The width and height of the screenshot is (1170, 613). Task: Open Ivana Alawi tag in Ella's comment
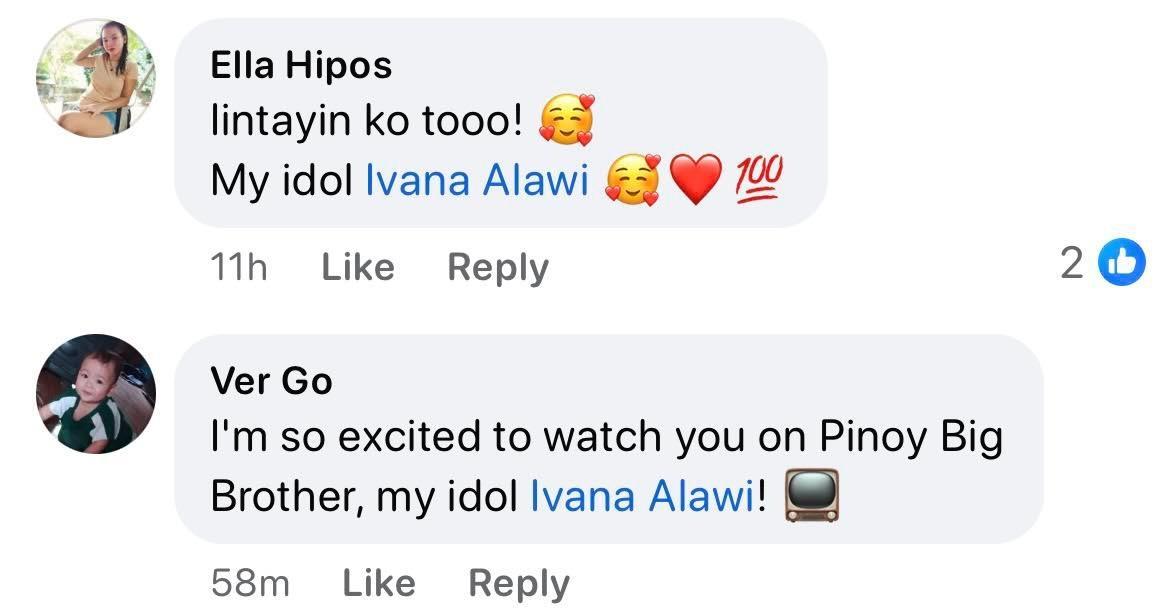tap(477, 180)
